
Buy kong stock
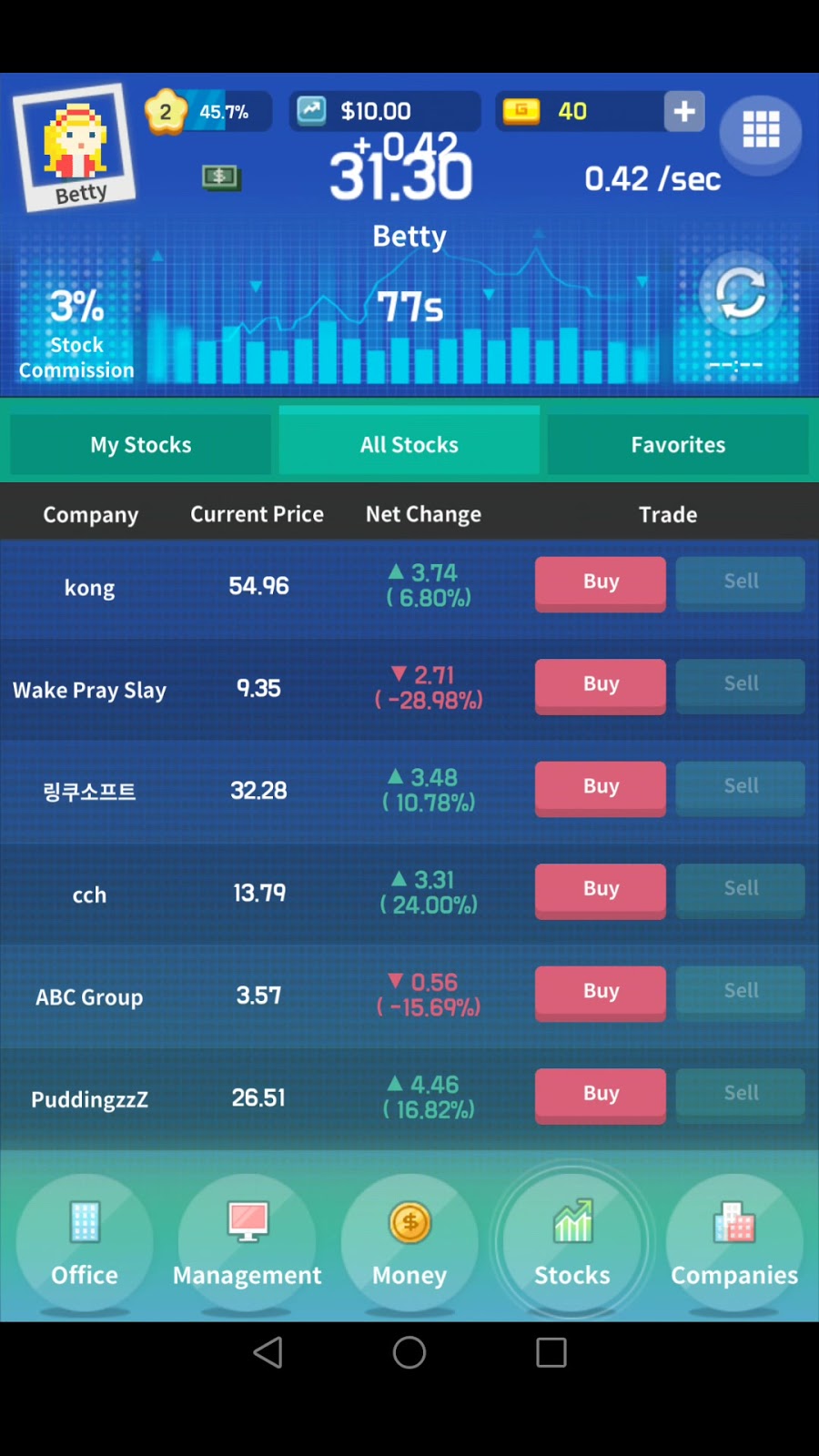(601, 583)
